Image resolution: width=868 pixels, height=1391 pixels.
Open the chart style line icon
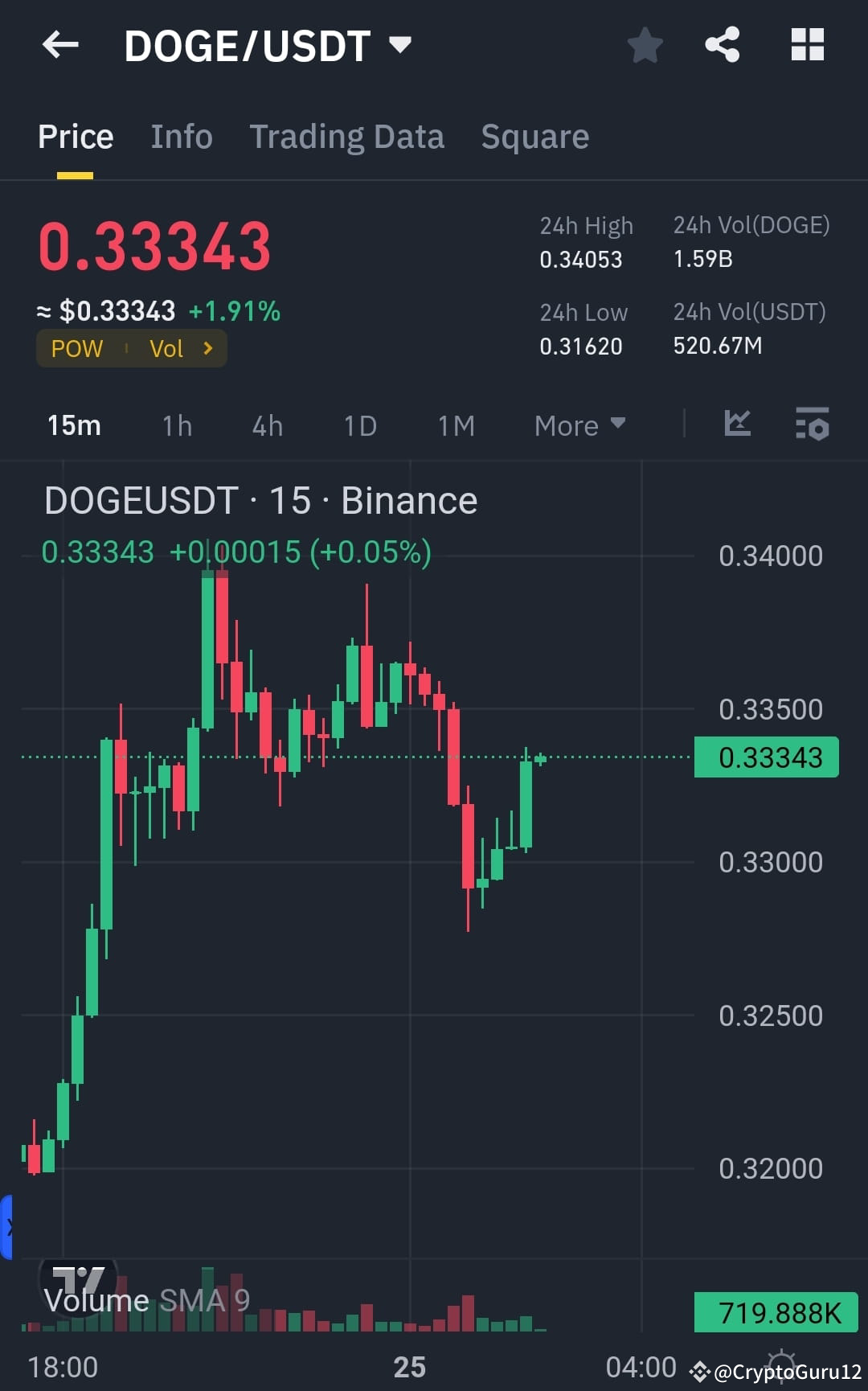tap(738, 425)
